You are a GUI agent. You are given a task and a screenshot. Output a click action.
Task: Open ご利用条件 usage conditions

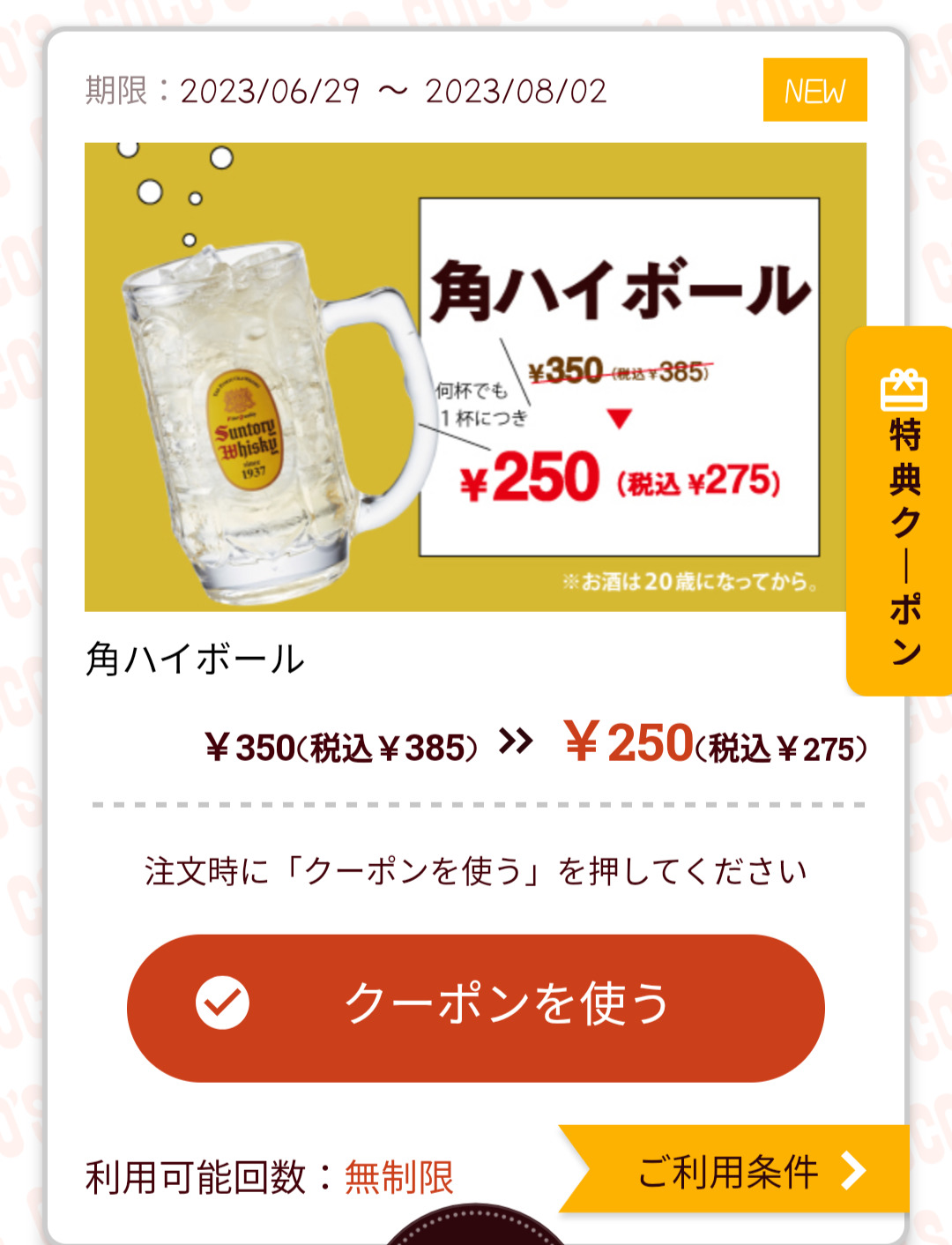[740, 1170]
